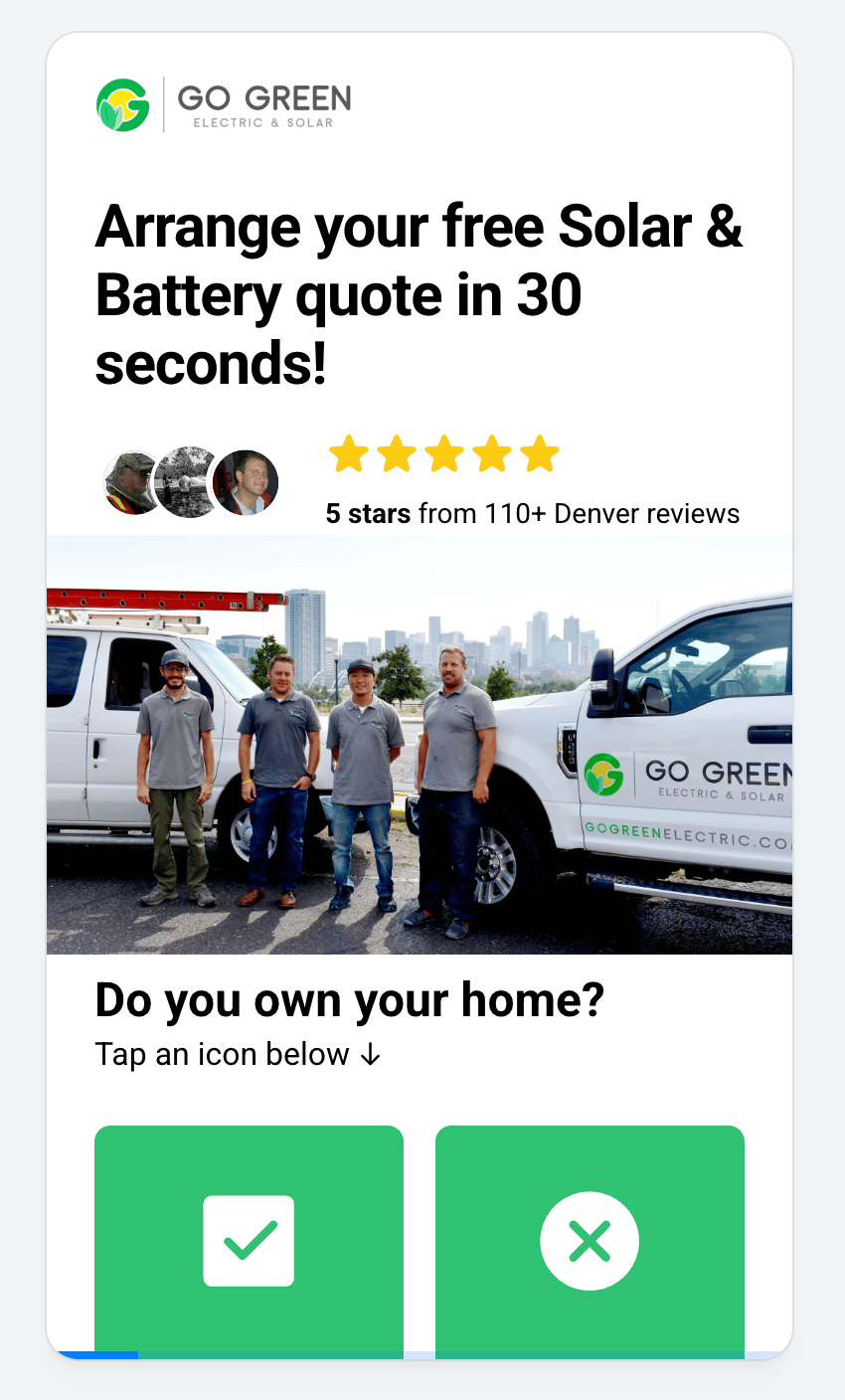Viewport: 845px width, 1400px height.
Task: Select the green checkmark yes tile
Action: point(249,1241)
